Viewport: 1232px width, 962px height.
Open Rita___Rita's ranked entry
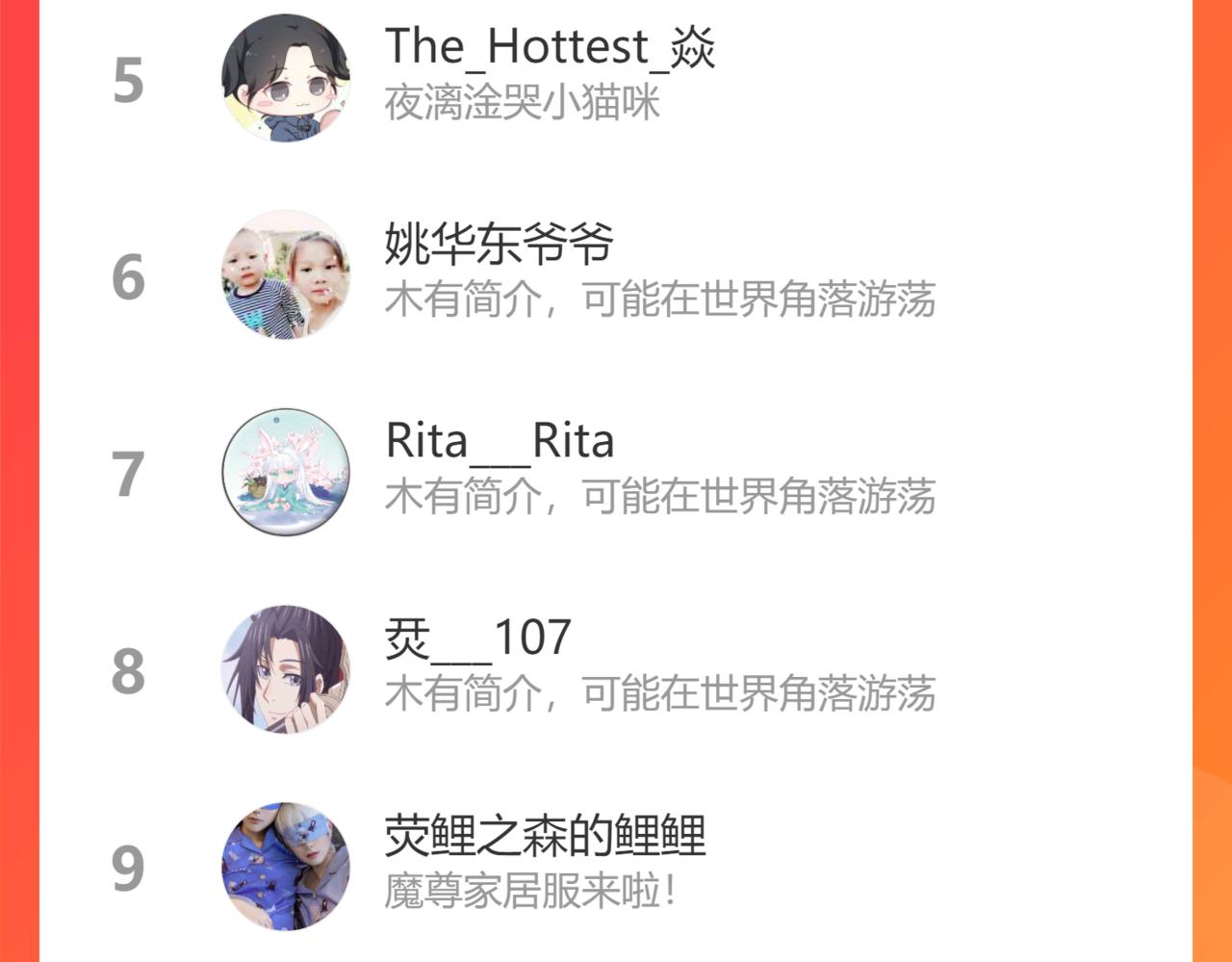(x=499, y=442)
